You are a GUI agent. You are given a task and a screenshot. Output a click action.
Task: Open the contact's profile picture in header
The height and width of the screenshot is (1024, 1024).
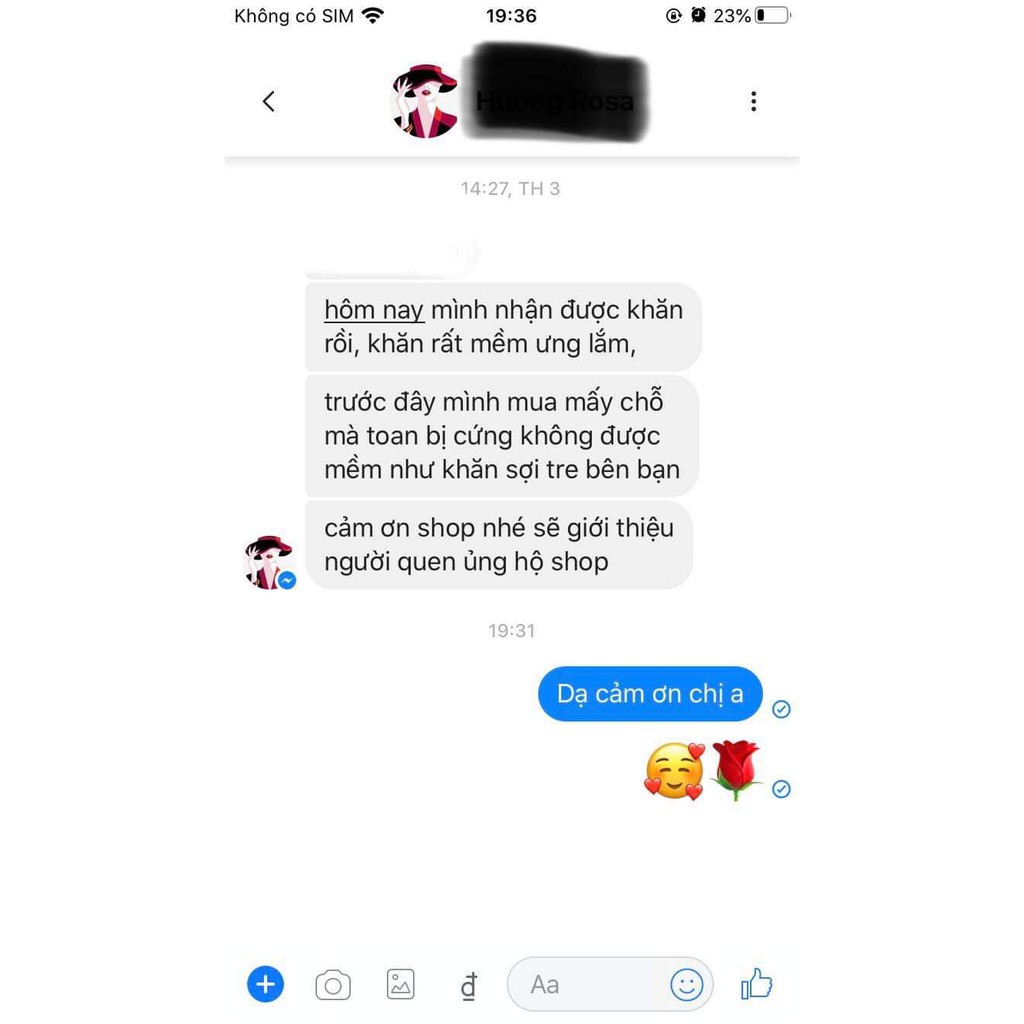425,101
